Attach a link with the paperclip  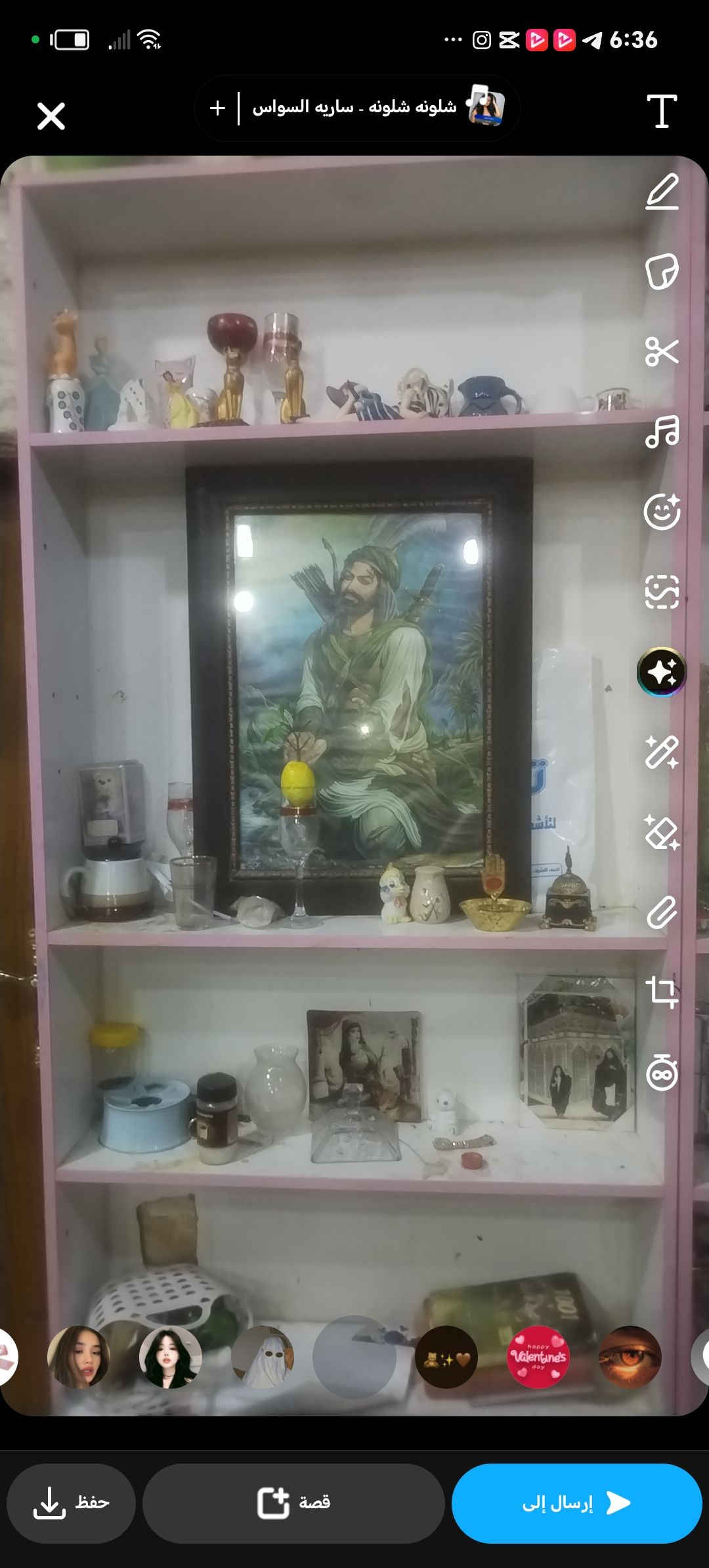[x=662, y=912]
